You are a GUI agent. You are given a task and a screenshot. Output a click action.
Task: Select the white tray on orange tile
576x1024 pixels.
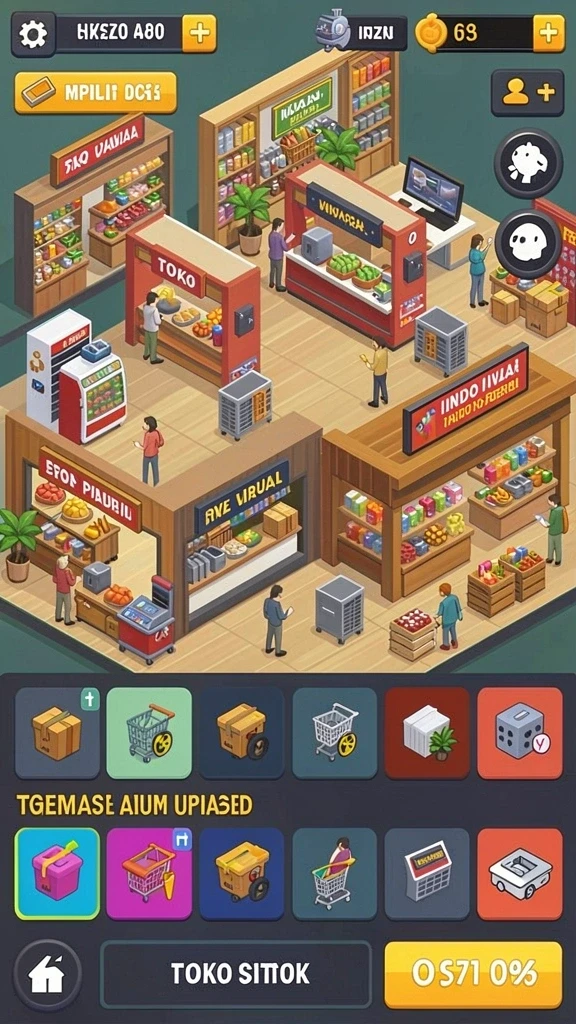coord(520,874)
